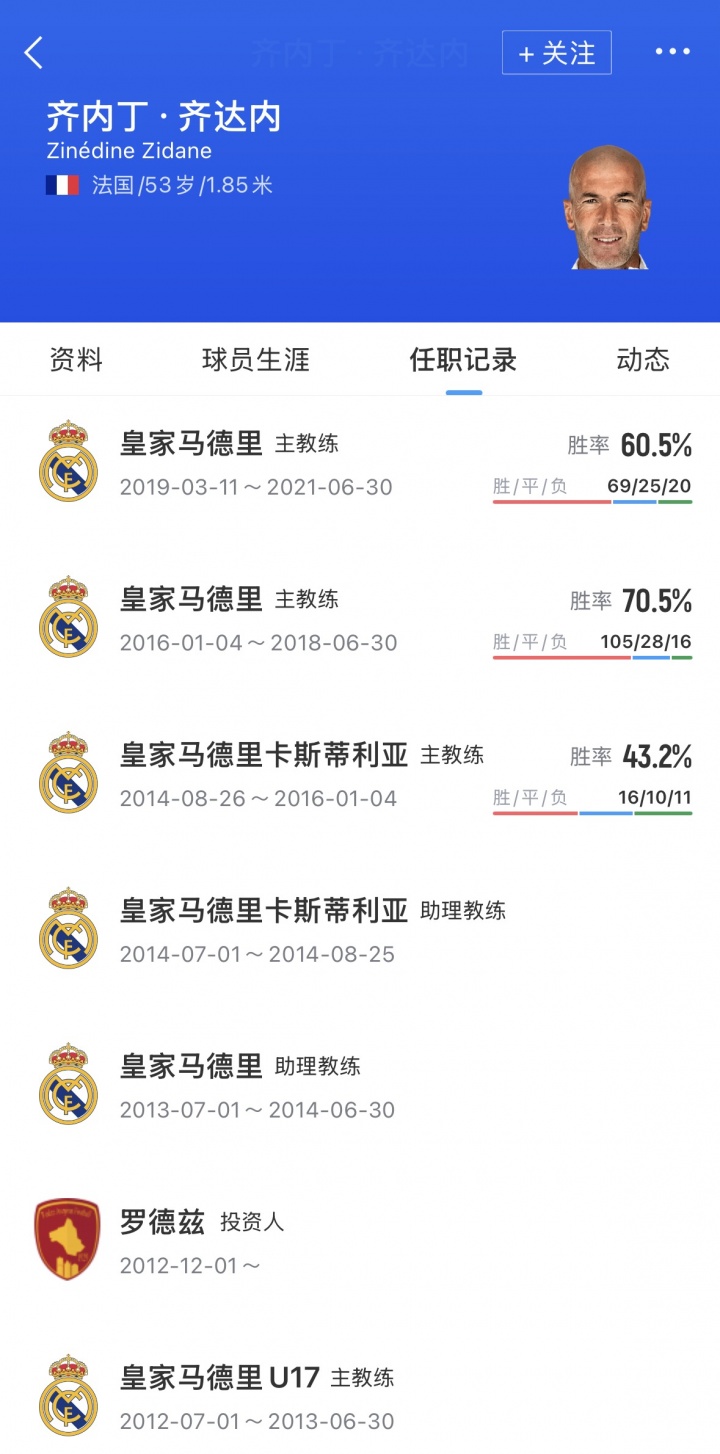Open the 皇家马德里 U17 主教练 record
This screenshot has width=720, height=1454.
click(360, 1398)
